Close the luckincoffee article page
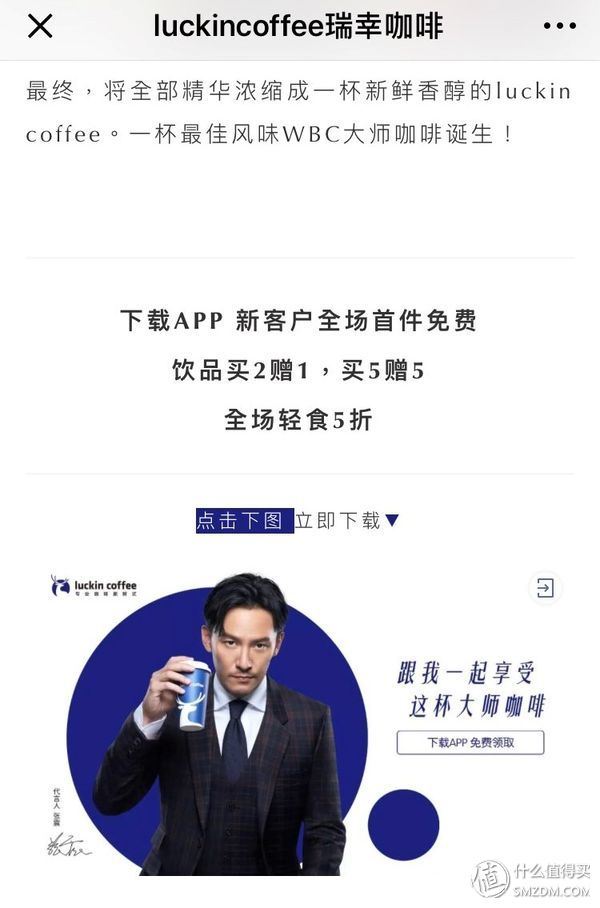 click(x=40, y=26)
